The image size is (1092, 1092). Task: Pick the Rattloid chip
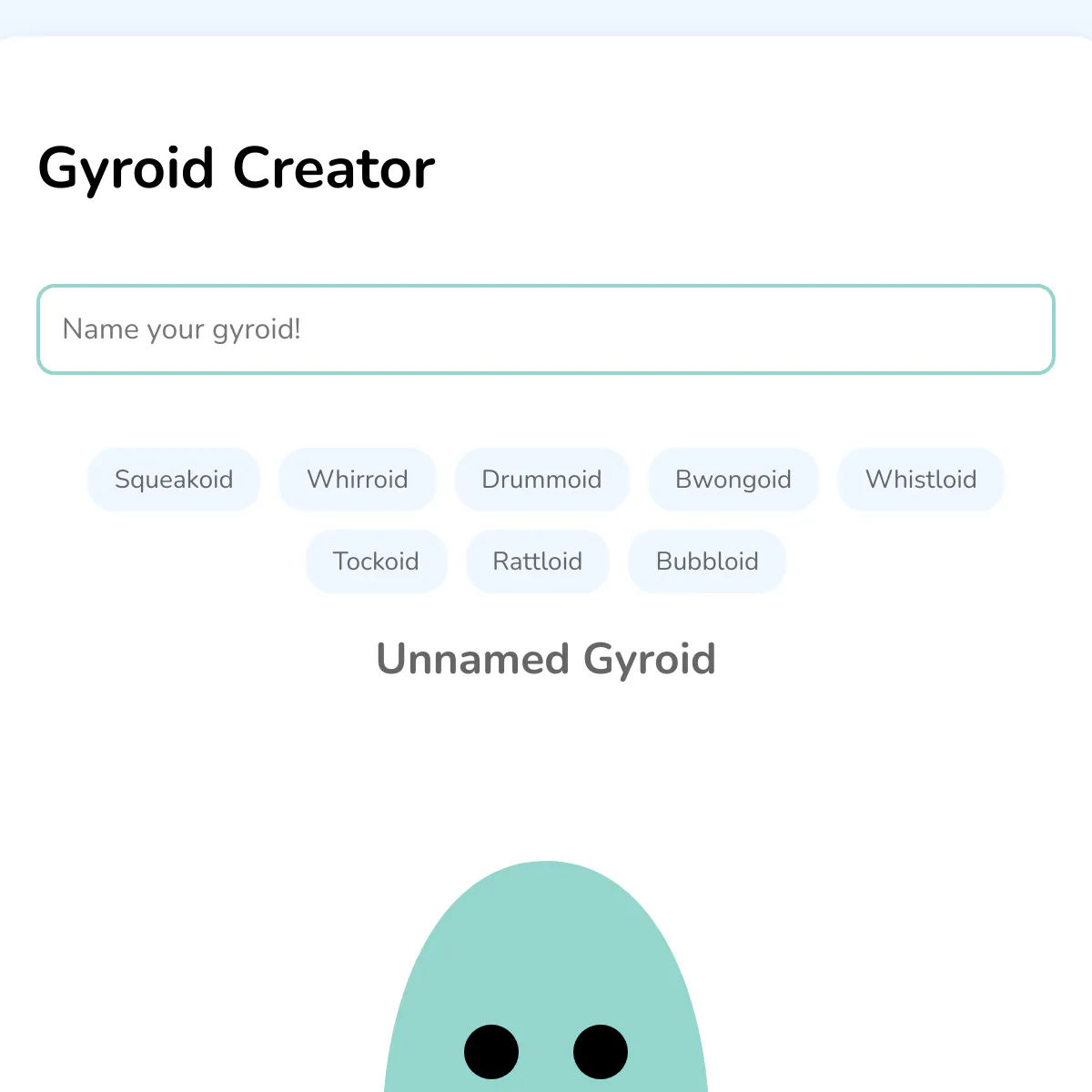click(x=537, y=561)
